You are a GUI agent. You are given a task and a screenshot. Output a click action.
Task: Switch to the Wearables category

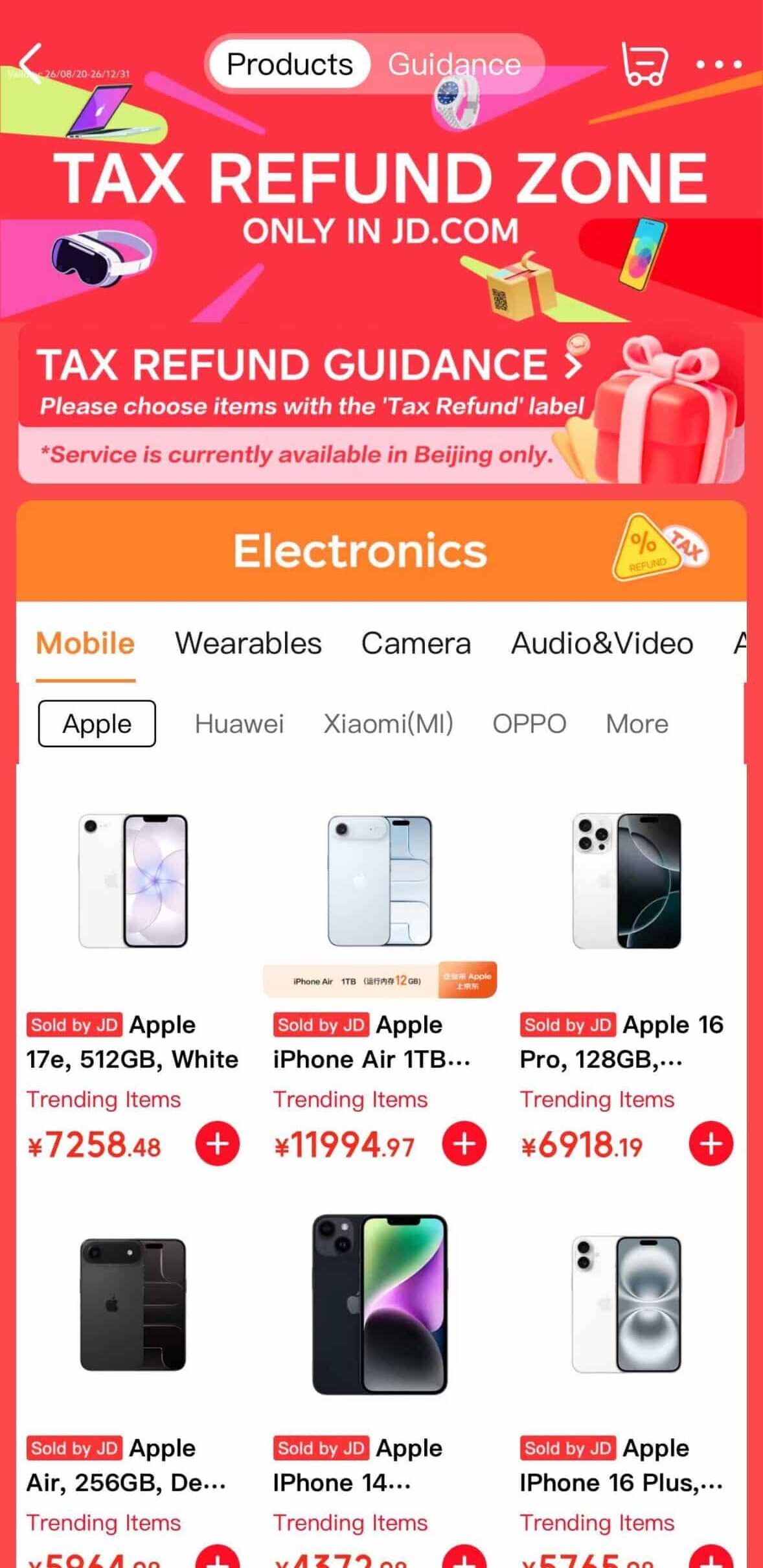[x=248, y=643]
